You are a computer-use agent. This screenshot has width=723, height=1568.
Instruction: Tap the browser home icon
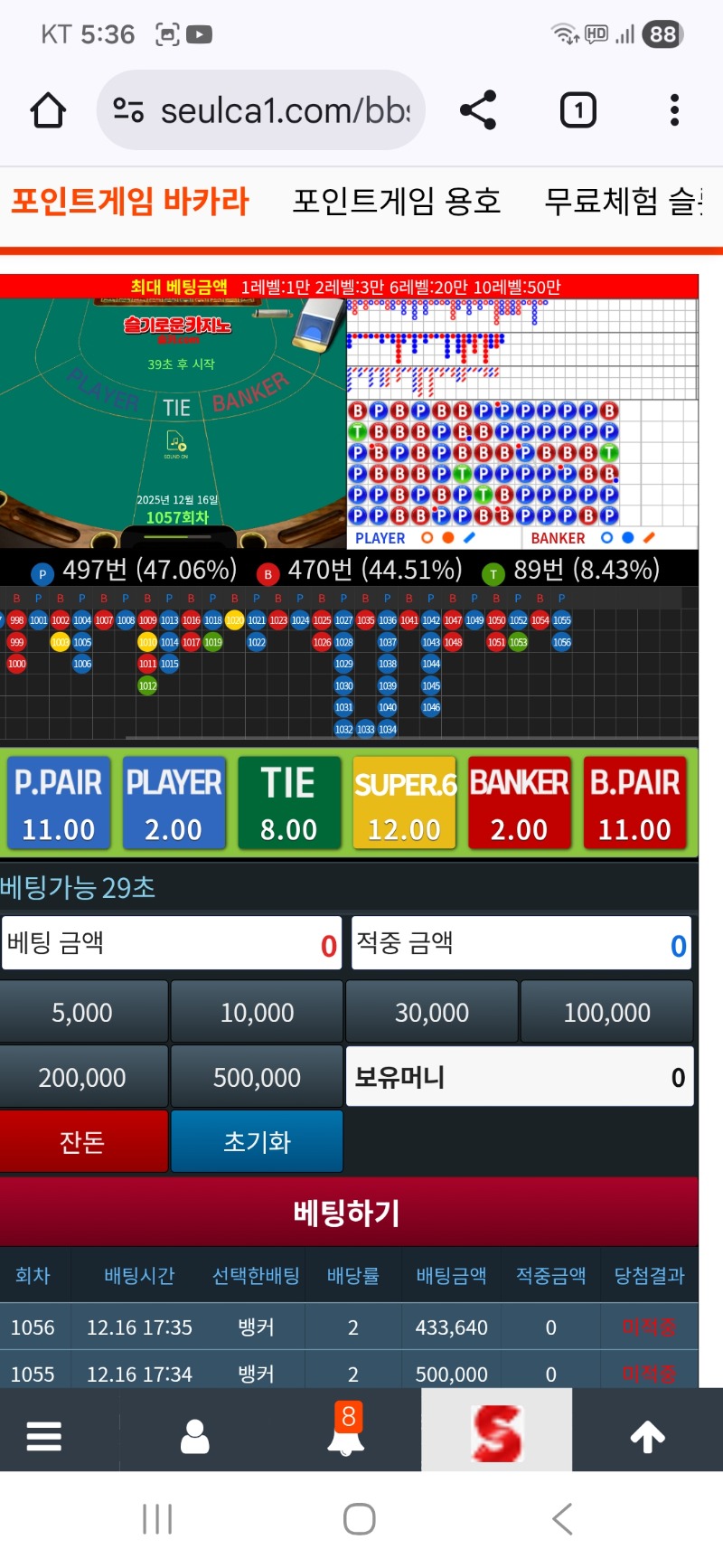[x=48, y=110]
